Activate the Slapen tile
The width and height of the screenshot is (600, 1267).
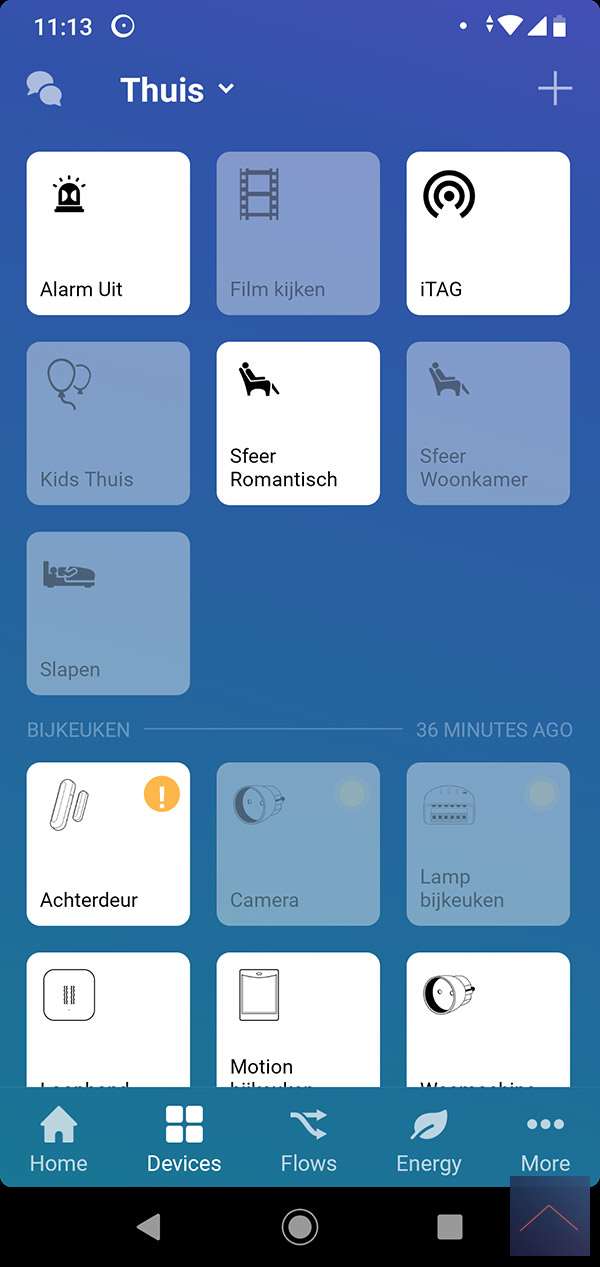108,613
